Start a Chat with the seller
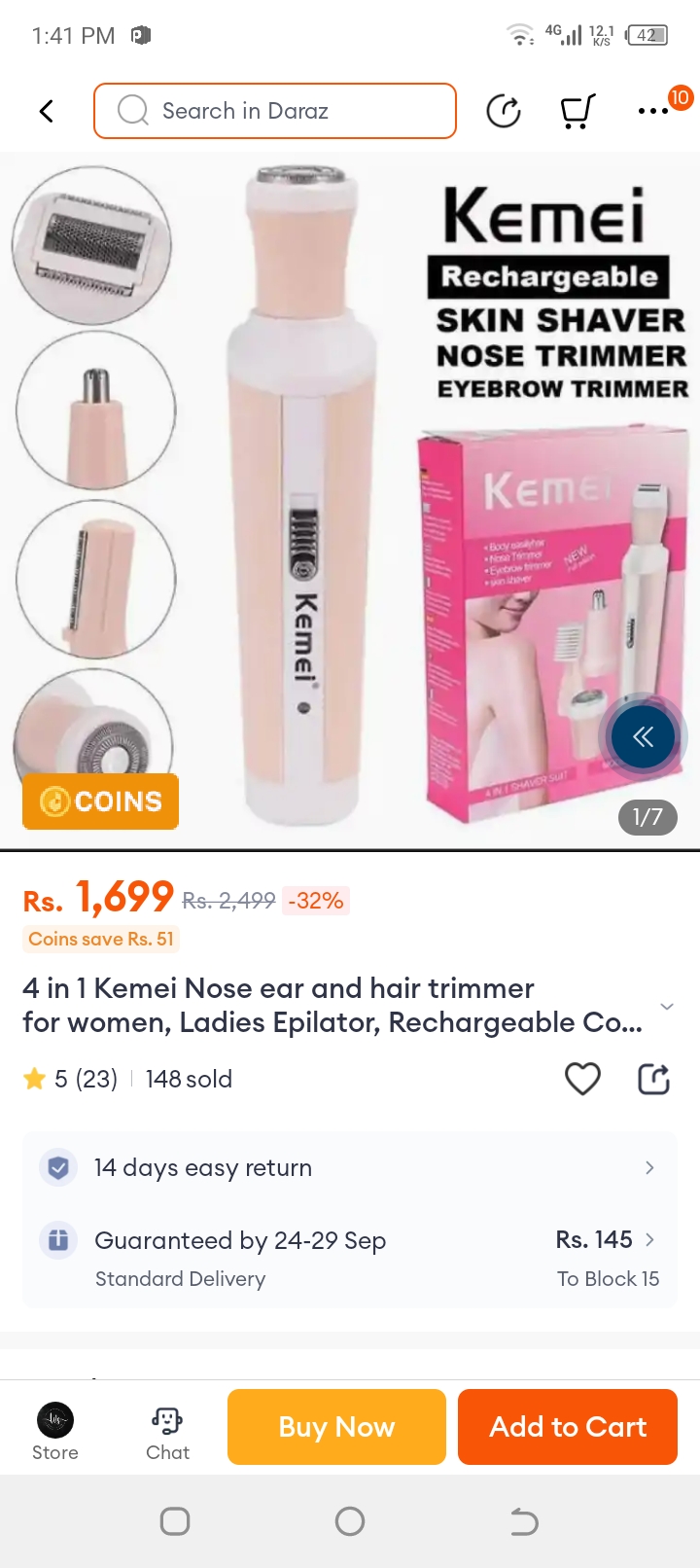Viewport: 700px width, 1568px height. tap(167, 1430)
